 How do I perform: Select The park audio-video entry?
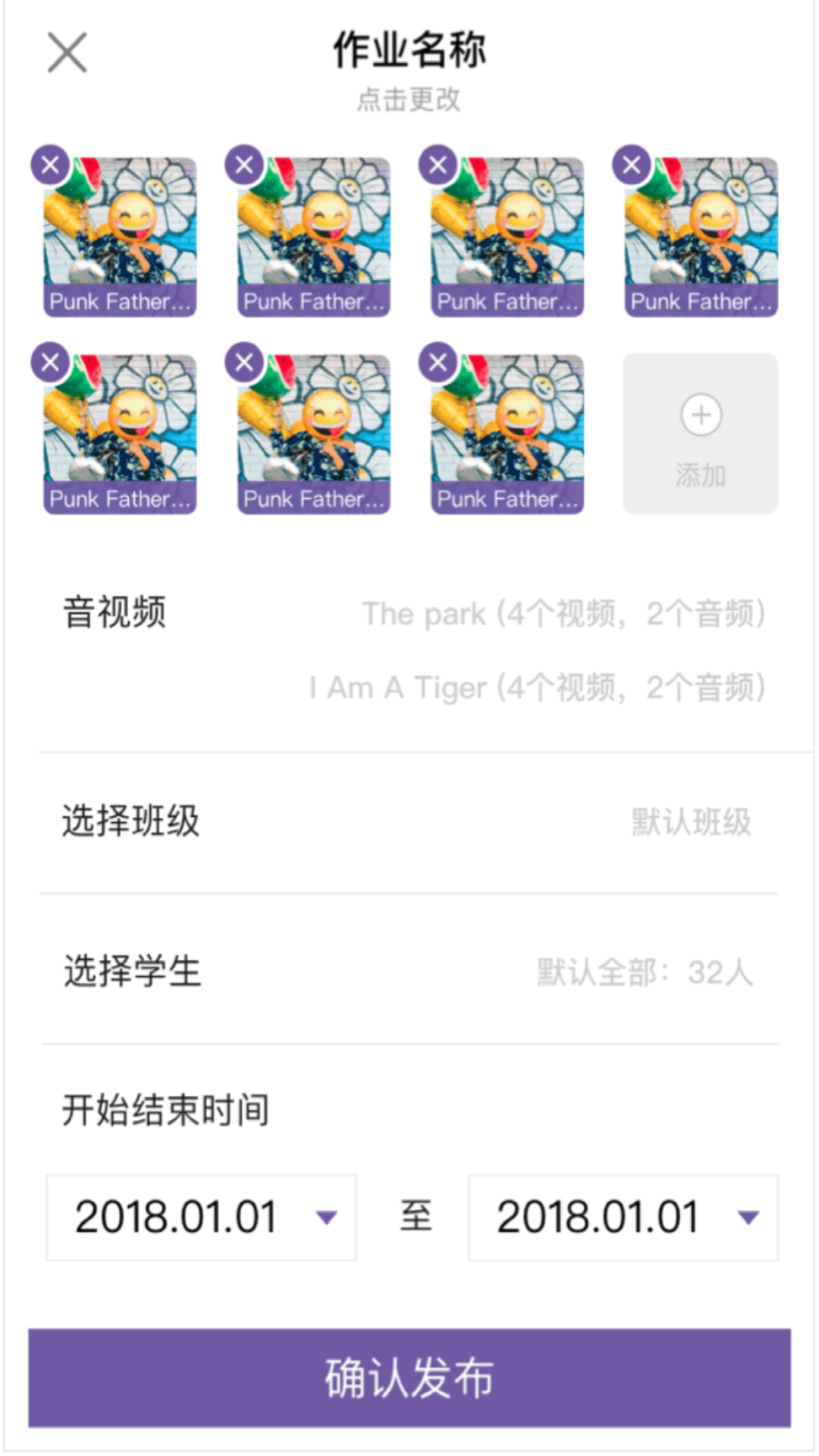(x=563, y=614)
